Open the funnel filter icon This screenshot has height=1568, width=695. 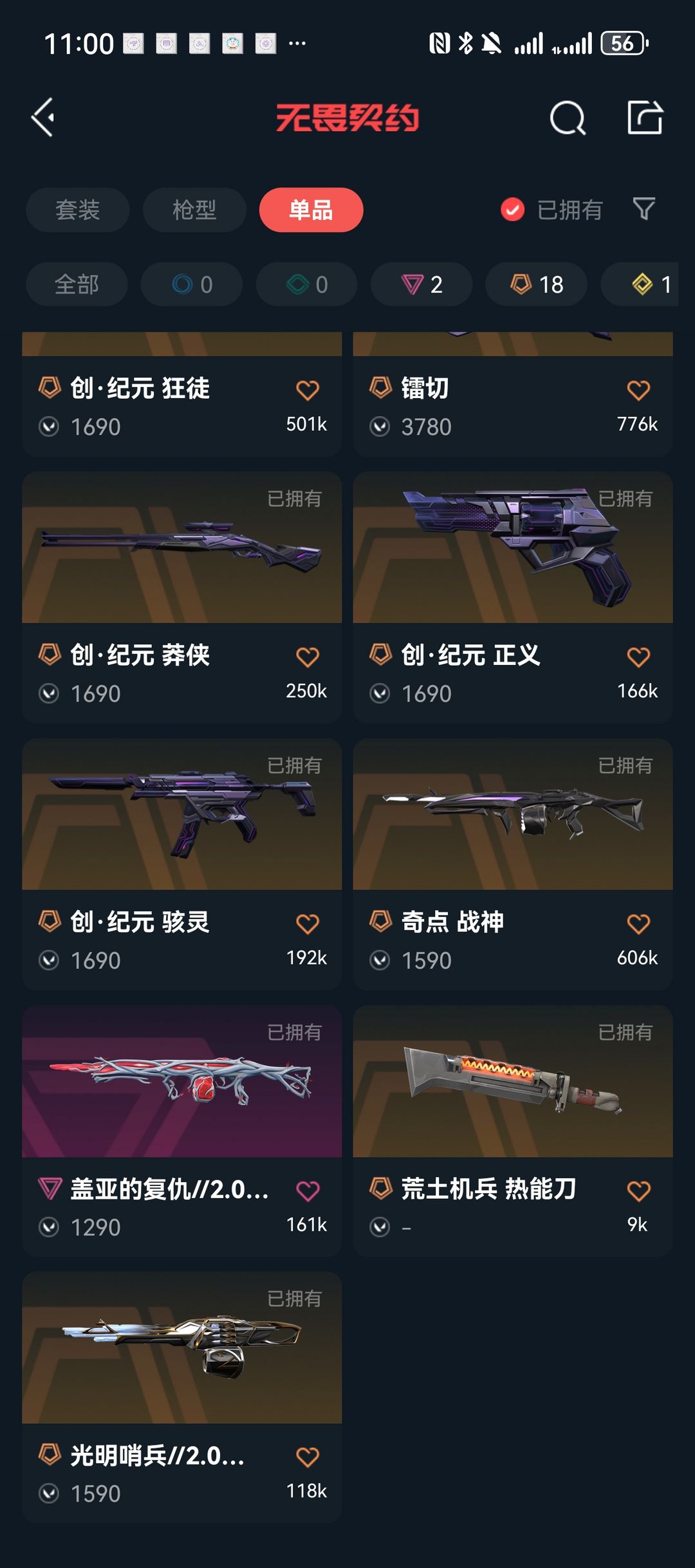coord(644,209)
